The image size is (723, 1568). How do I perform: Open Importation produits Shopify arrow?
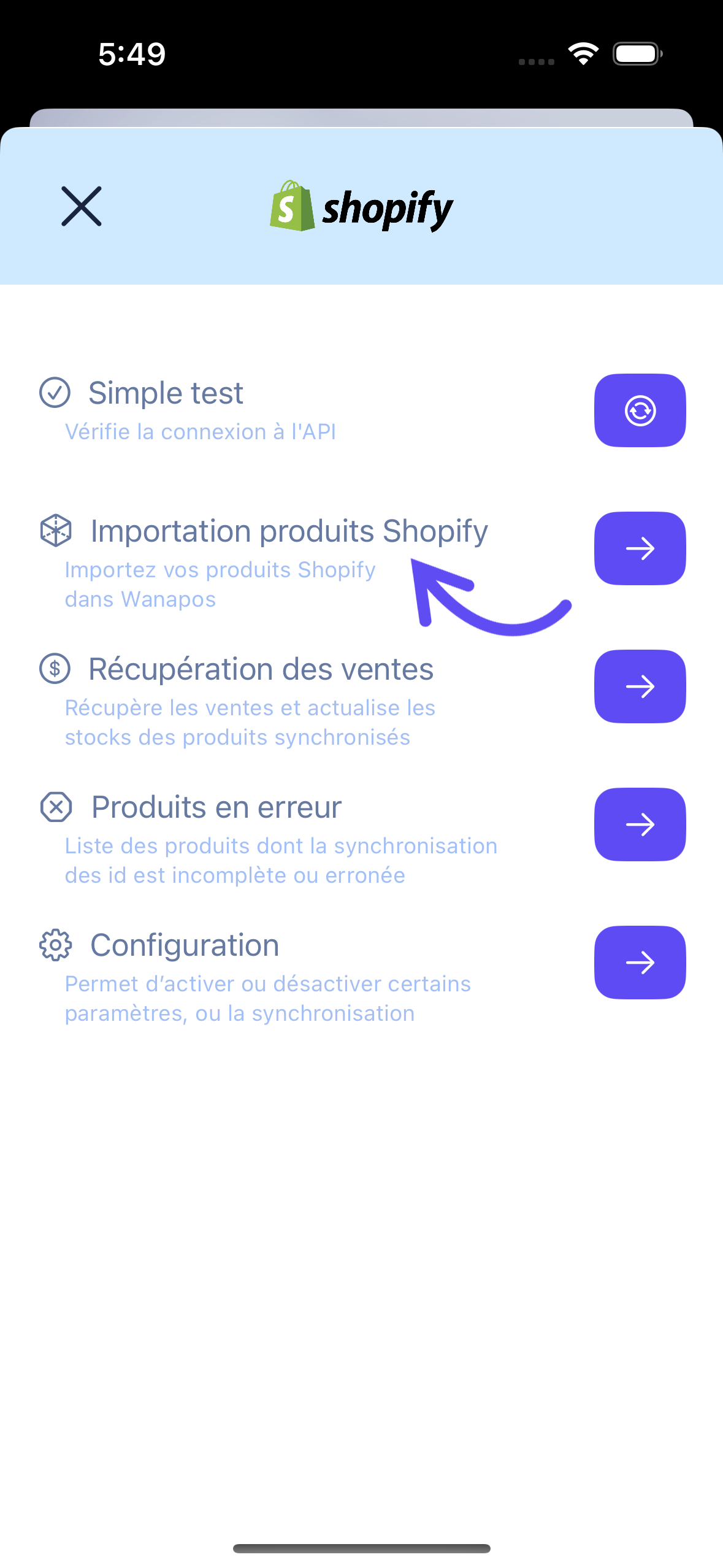point(640,548)
